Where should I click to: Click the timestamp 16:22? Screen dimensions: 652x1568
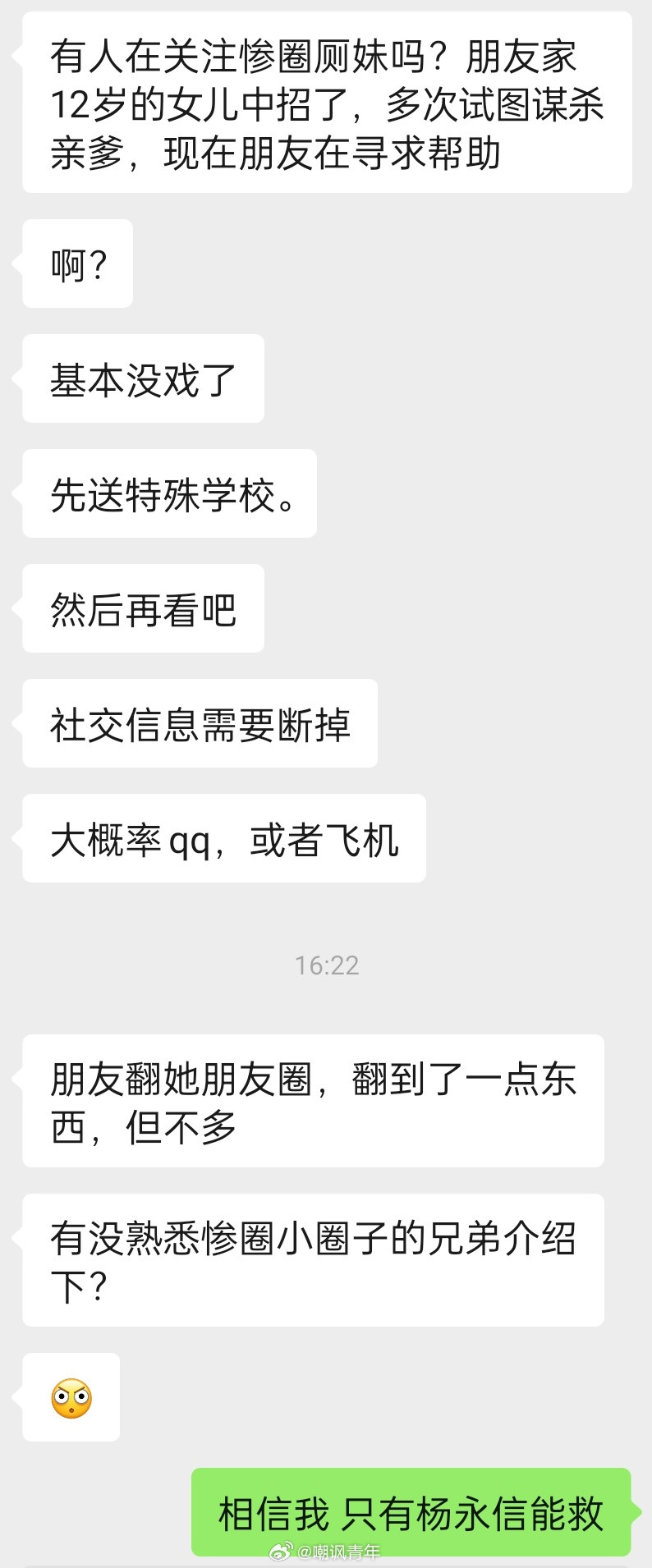(x=326, y=965)
